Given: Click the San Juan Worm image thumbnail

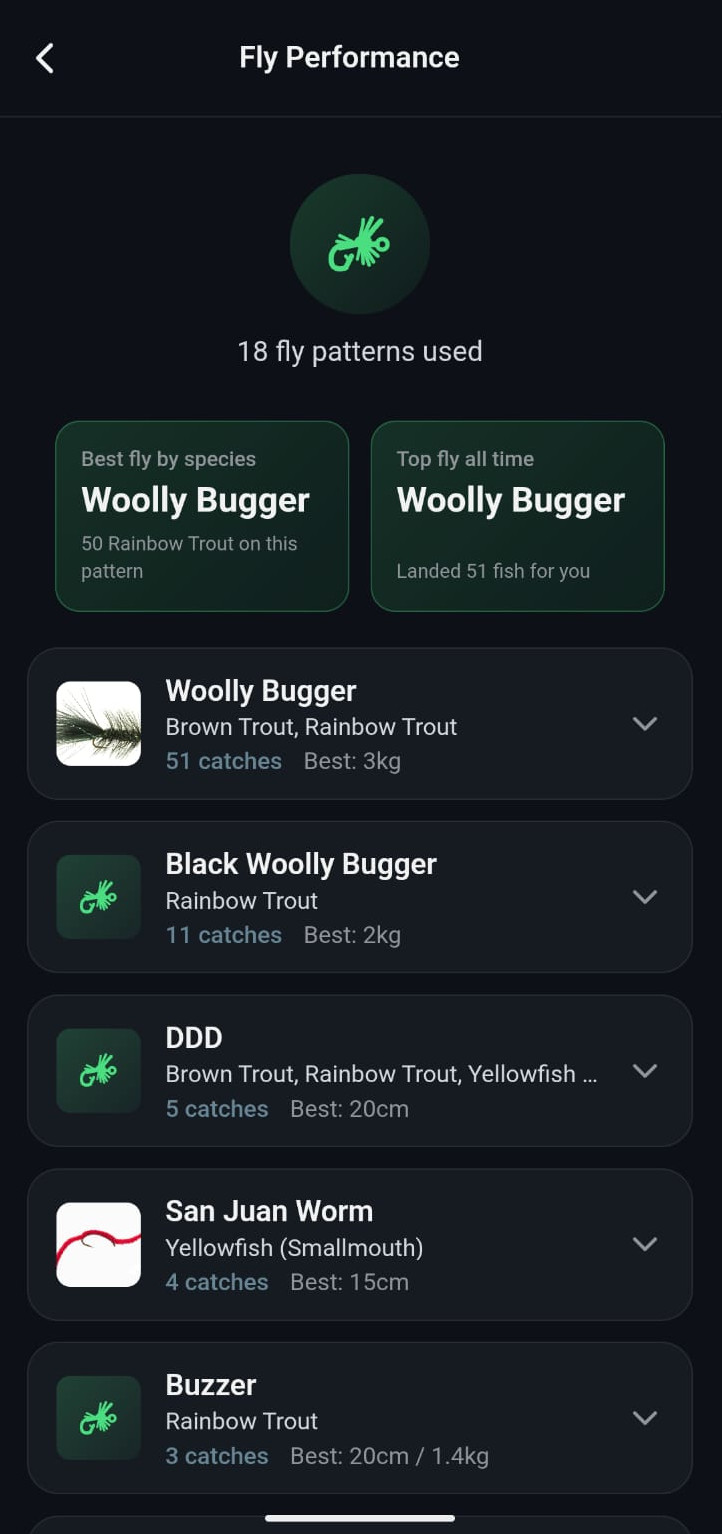Looking at the screenshot, I should click(x=98, y=1244).
